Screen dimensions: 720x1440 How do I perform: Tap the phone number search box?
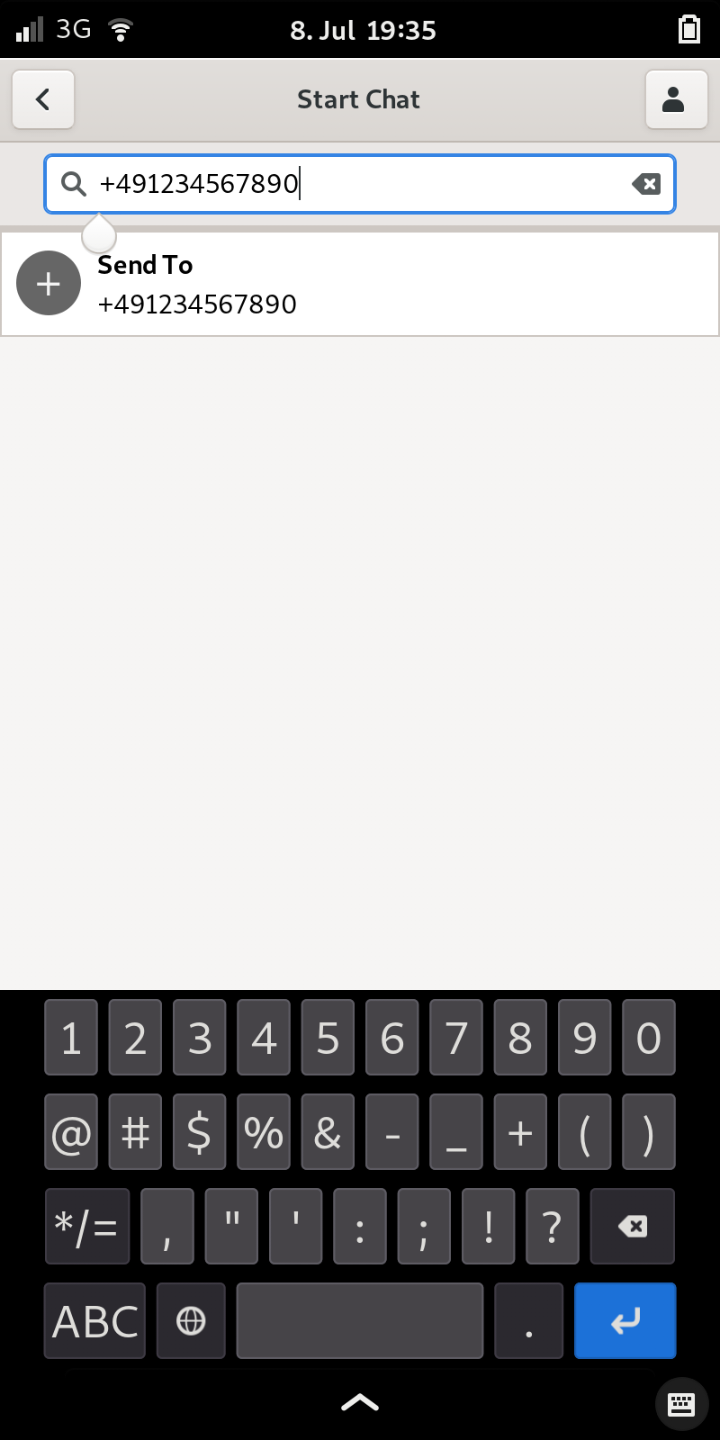[x=360, y=184]
